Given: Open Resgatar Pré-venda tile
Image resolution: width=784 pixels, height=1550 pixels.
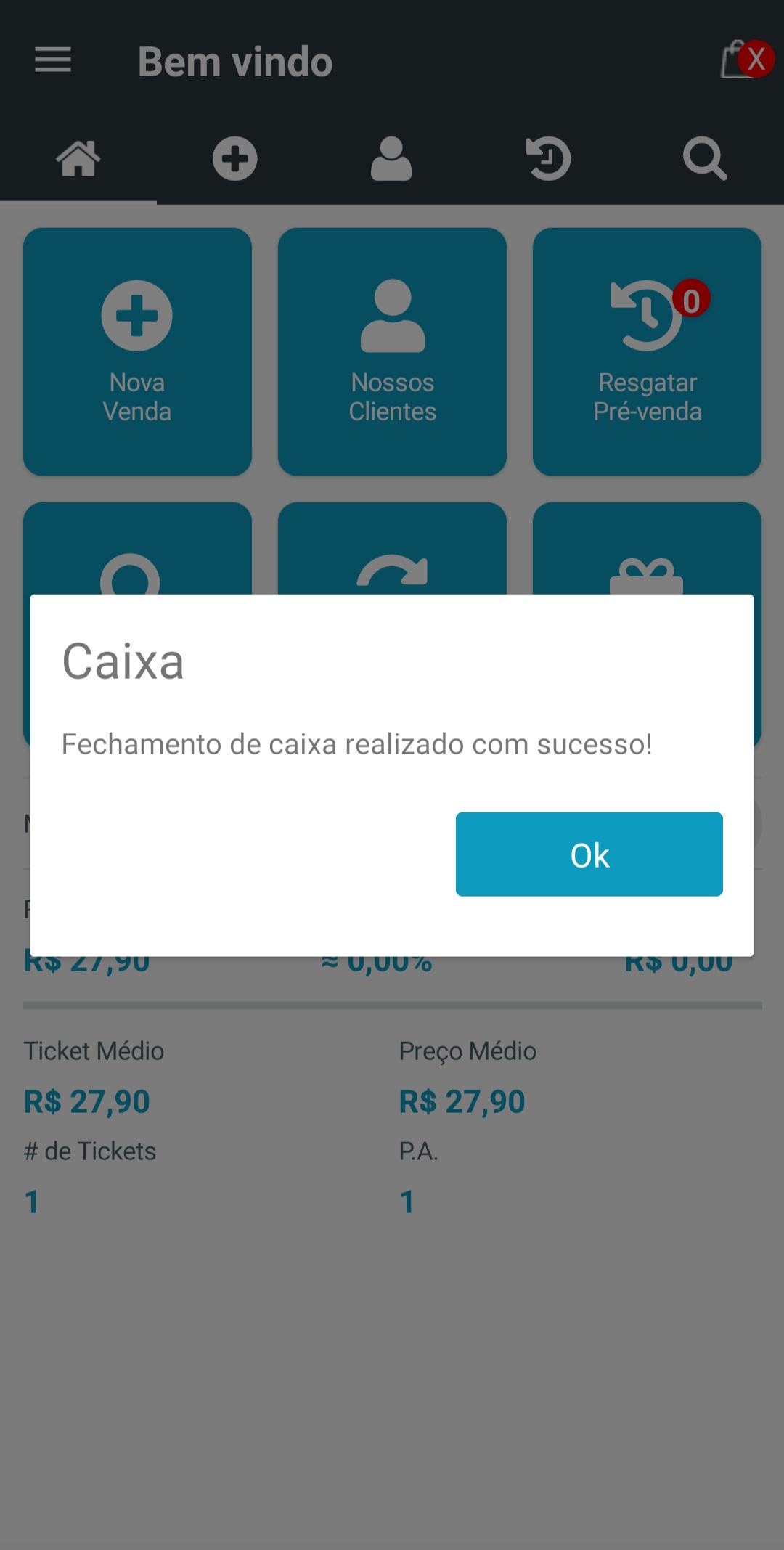Looking at the screenshot, I should (x=647, y=351).
